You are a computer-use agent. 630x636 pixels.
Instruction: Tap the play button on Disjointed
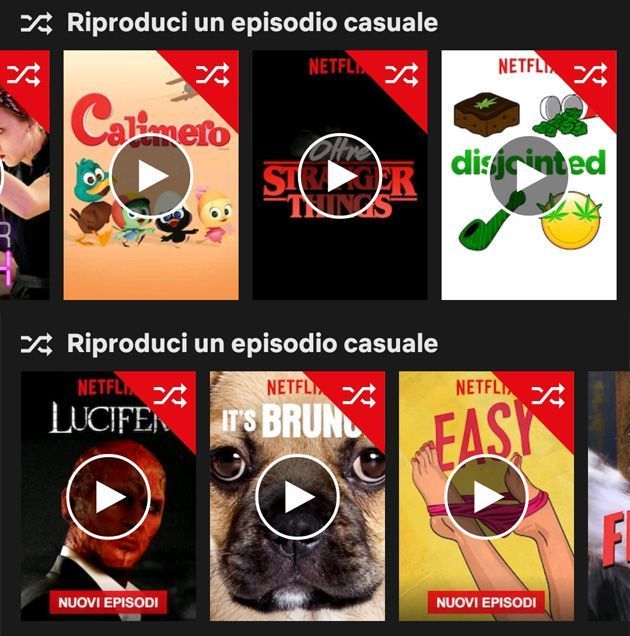tap(529, 177)
